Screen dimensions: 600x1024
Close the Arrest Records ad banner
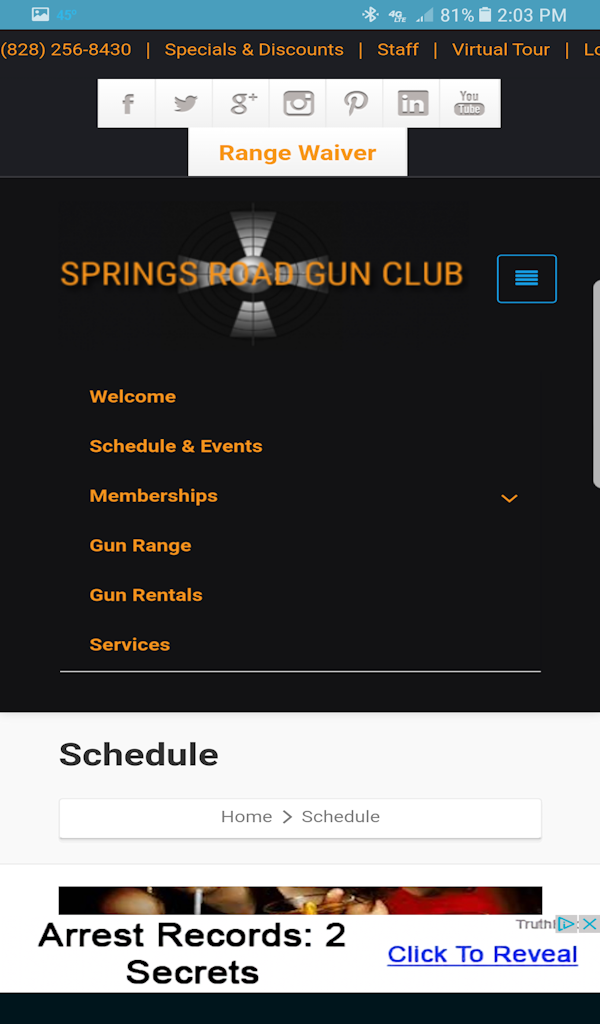click(589, 924)
